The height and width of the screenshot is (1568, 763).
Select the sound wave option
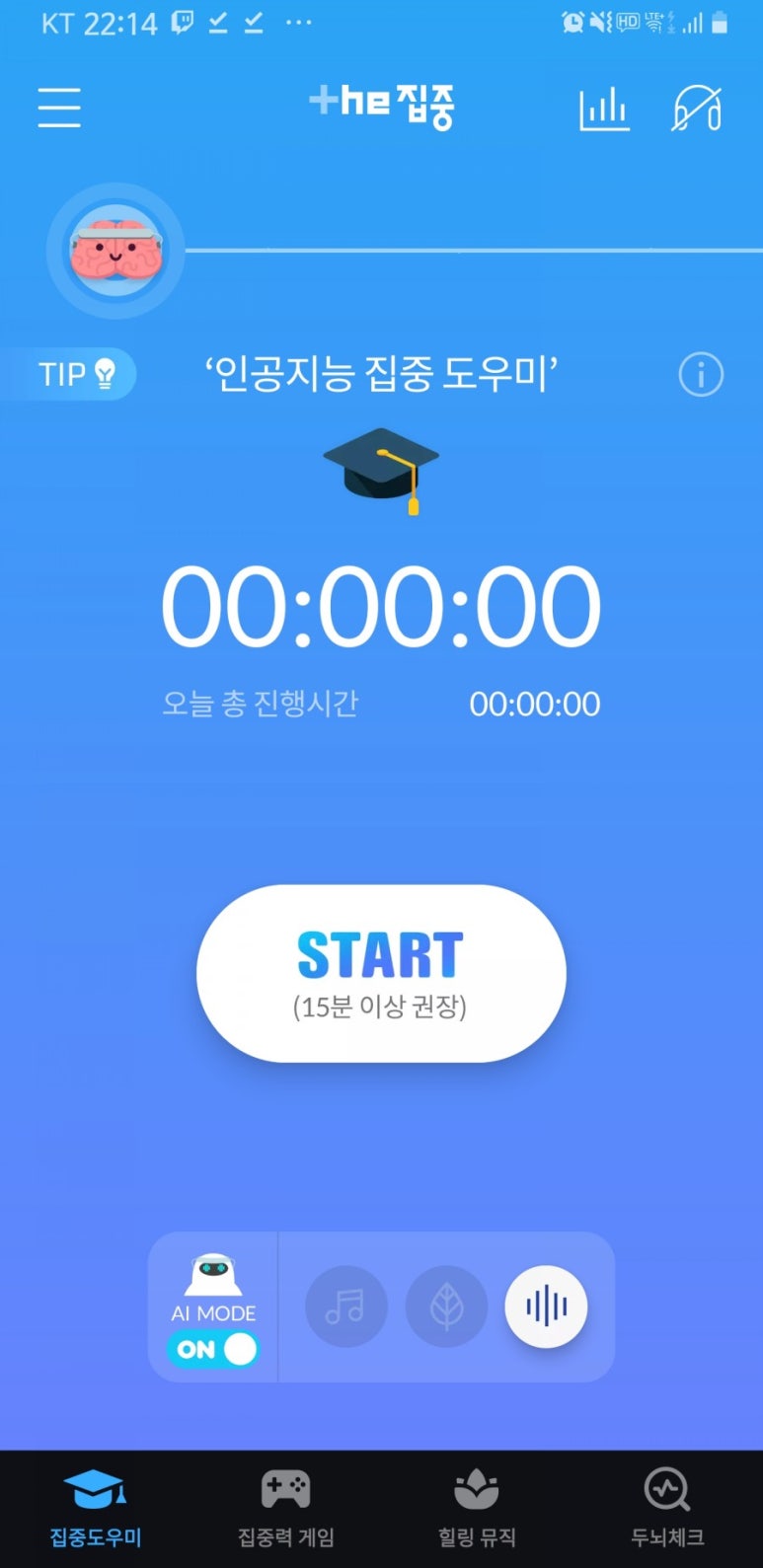coord(547,1307)
